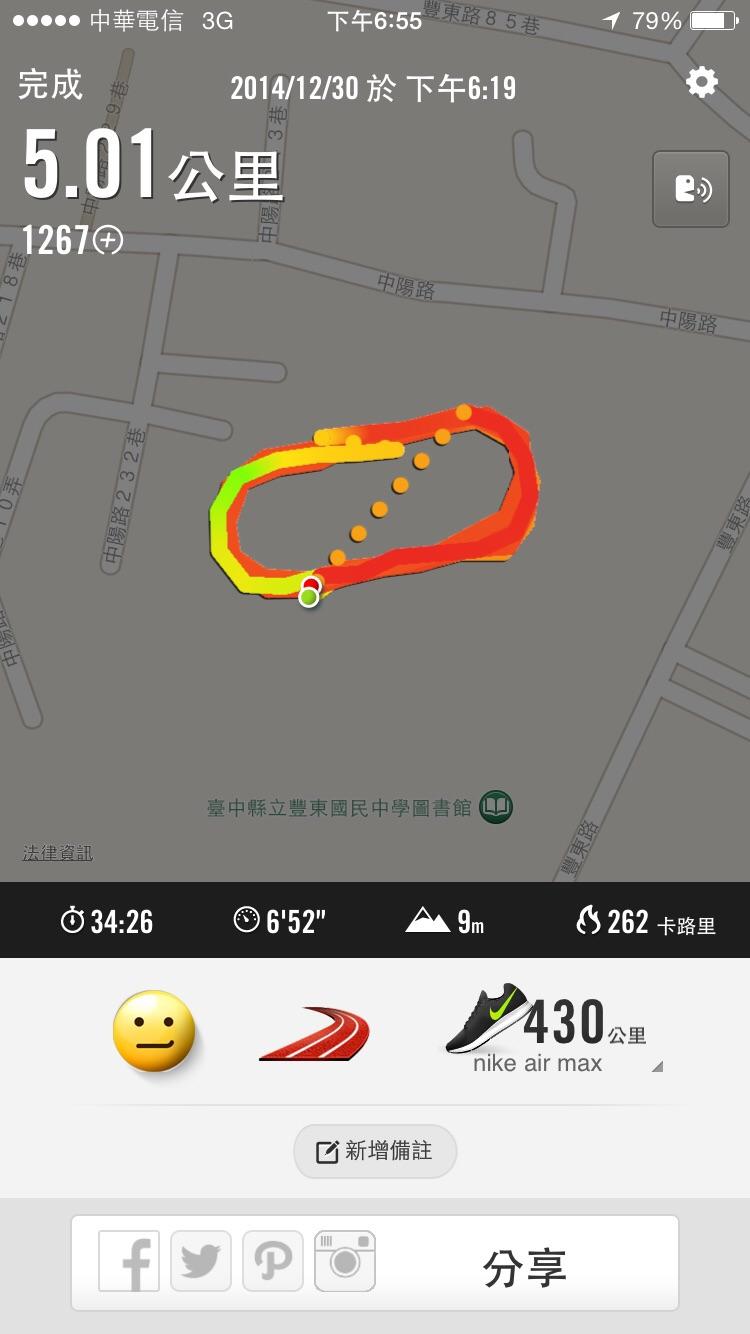
Task: Tap the plus icon next to 1267
Action: click(x=108, y=240)
